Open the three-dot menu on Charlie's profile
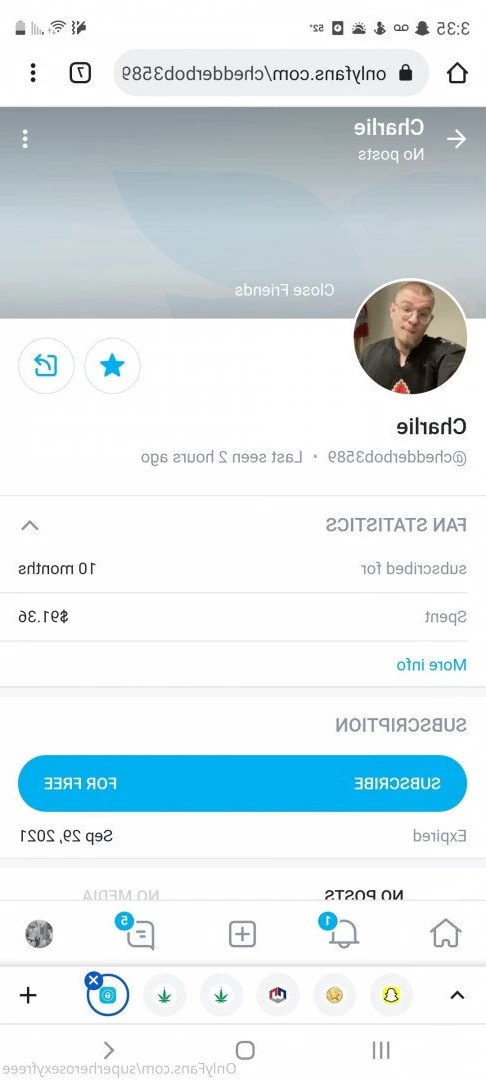486x1080 pixels. point(25,139)
